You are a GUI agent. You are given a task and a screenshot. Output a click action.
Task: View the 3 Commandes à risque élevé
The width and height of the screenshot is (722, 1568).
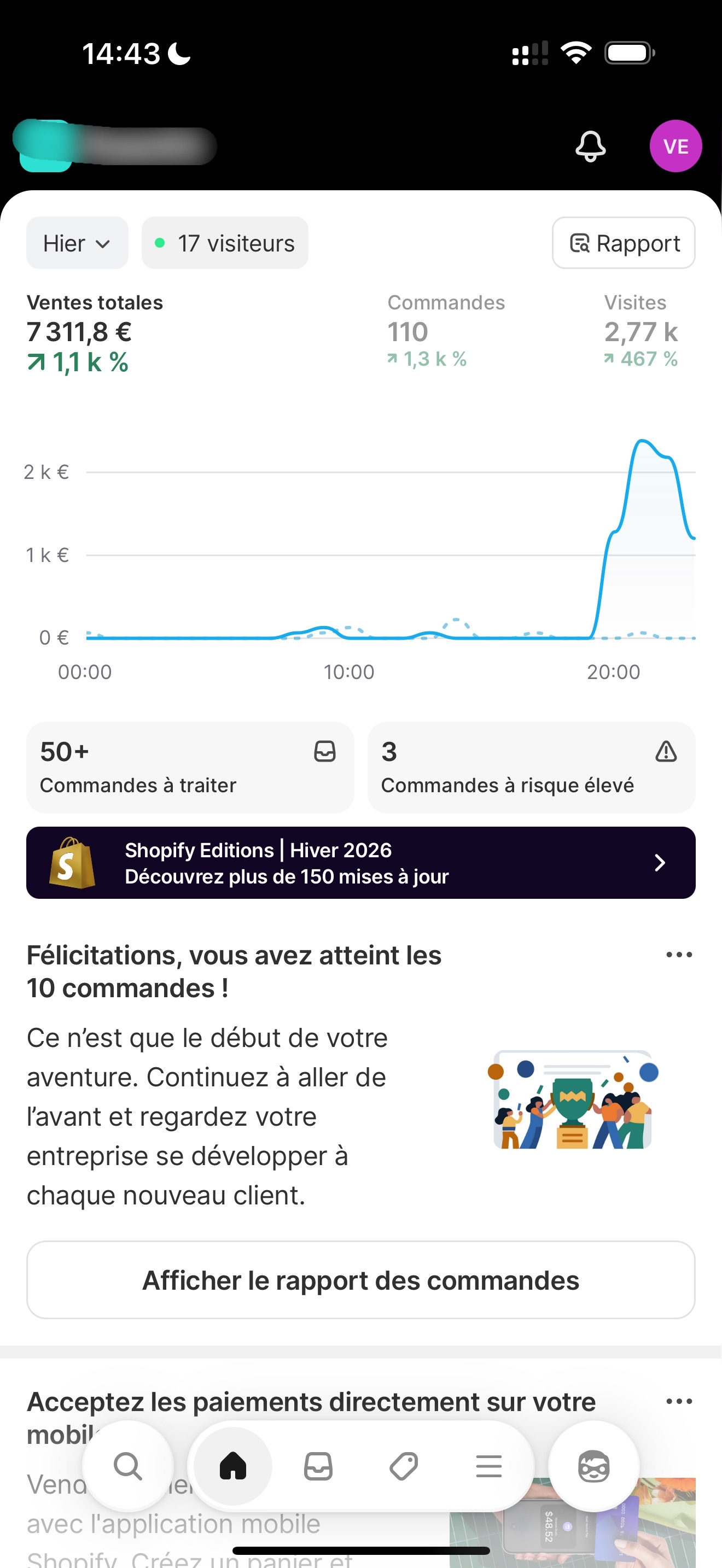click(x=531, y=767)
